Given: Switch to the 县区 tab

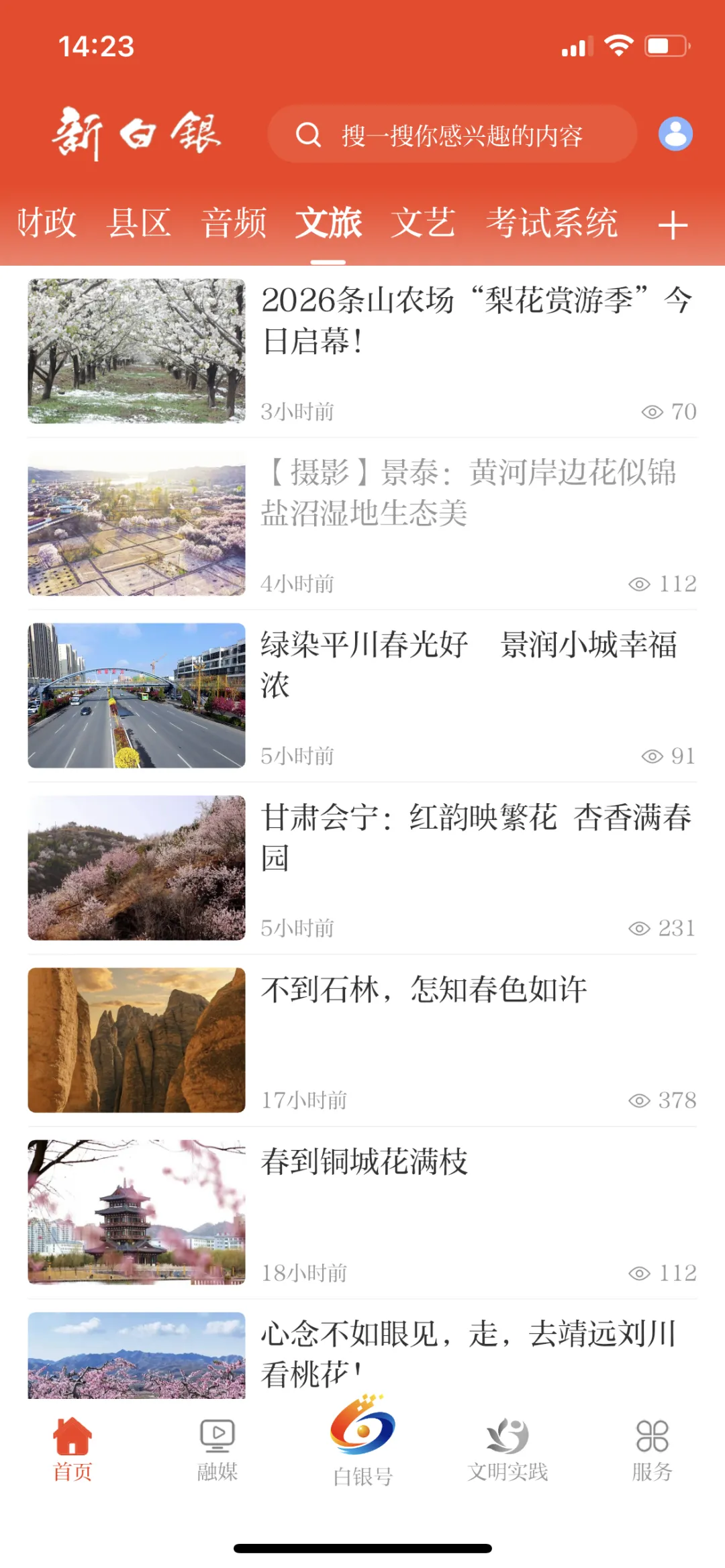Looking at the screenshot, I should click(x=139, y=223).
